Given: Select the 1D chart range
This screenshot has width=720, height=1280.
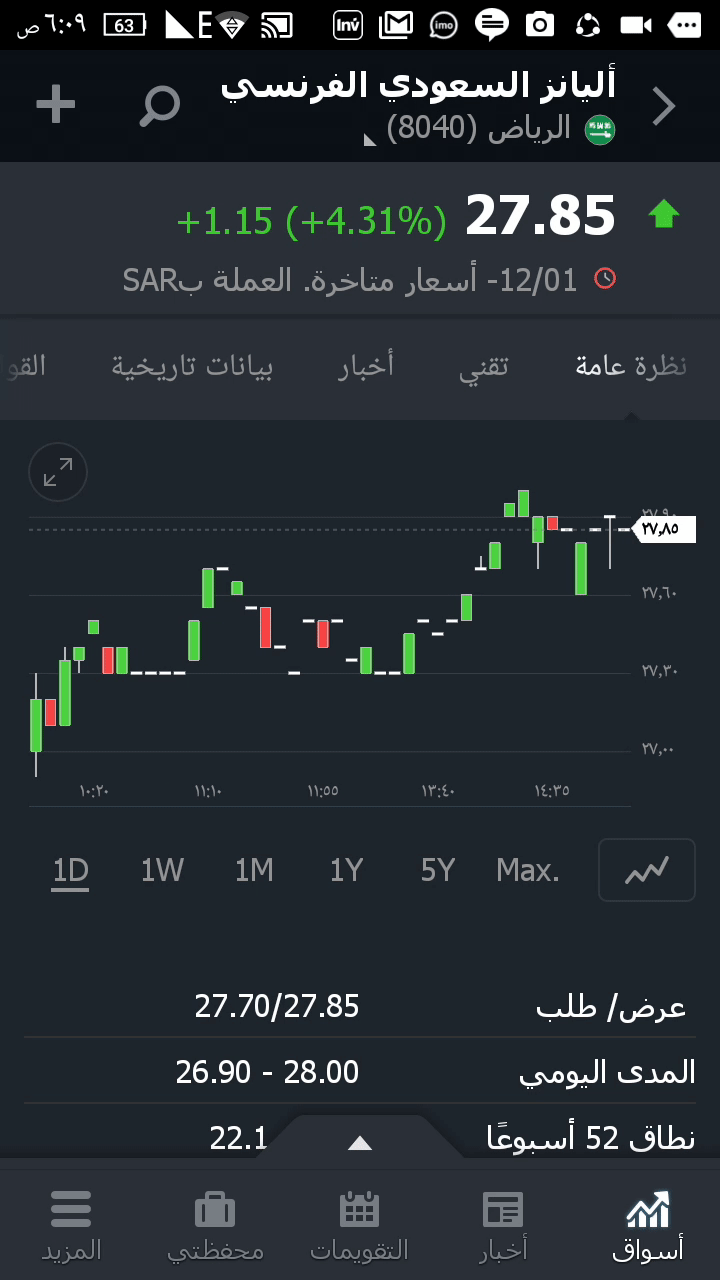Looking at the screenshot, I should pyautogui.click(x=71, y=871).
